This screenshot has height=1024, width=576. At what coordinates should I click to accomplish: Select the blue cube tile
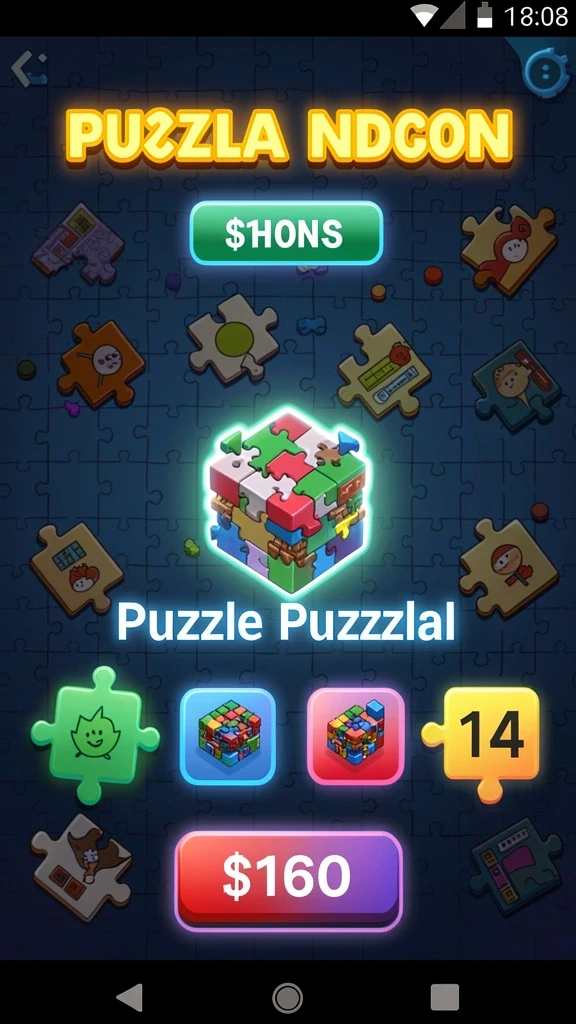[228, 736]
